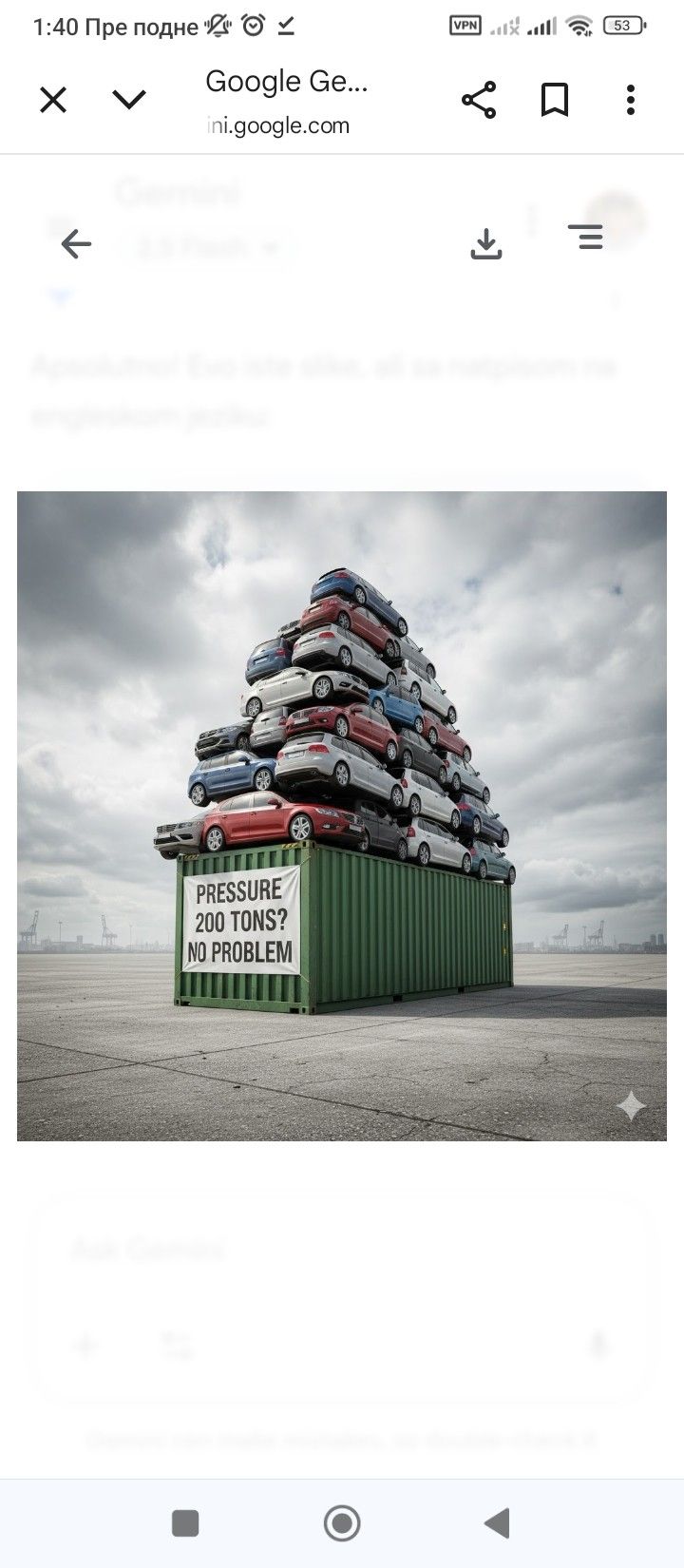The image size is (684, 1568).
Task: Close the browser custom tab
Action: coord(53,100)
